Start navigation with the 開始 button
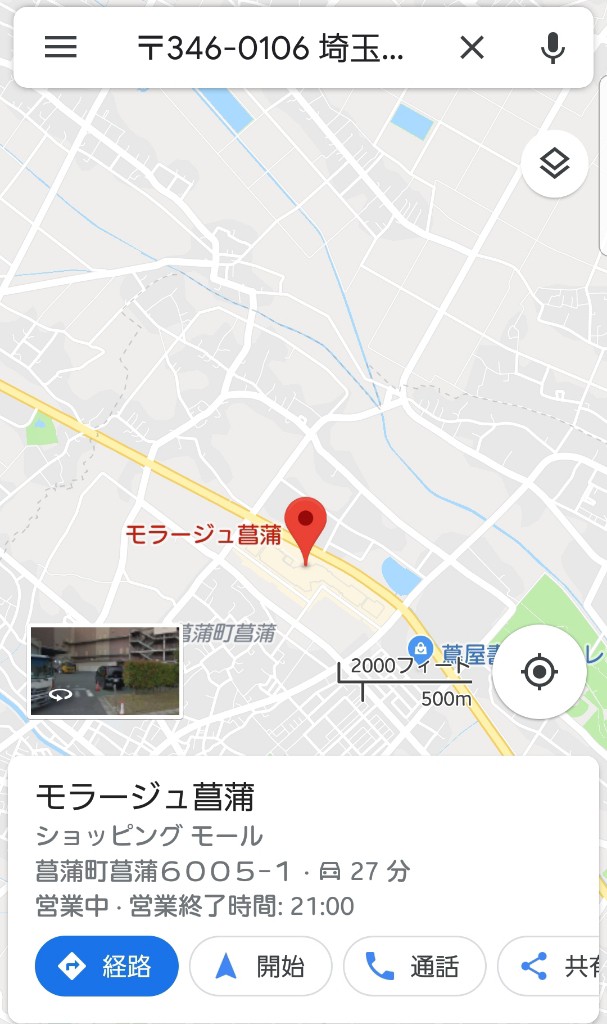 [261, 966]
